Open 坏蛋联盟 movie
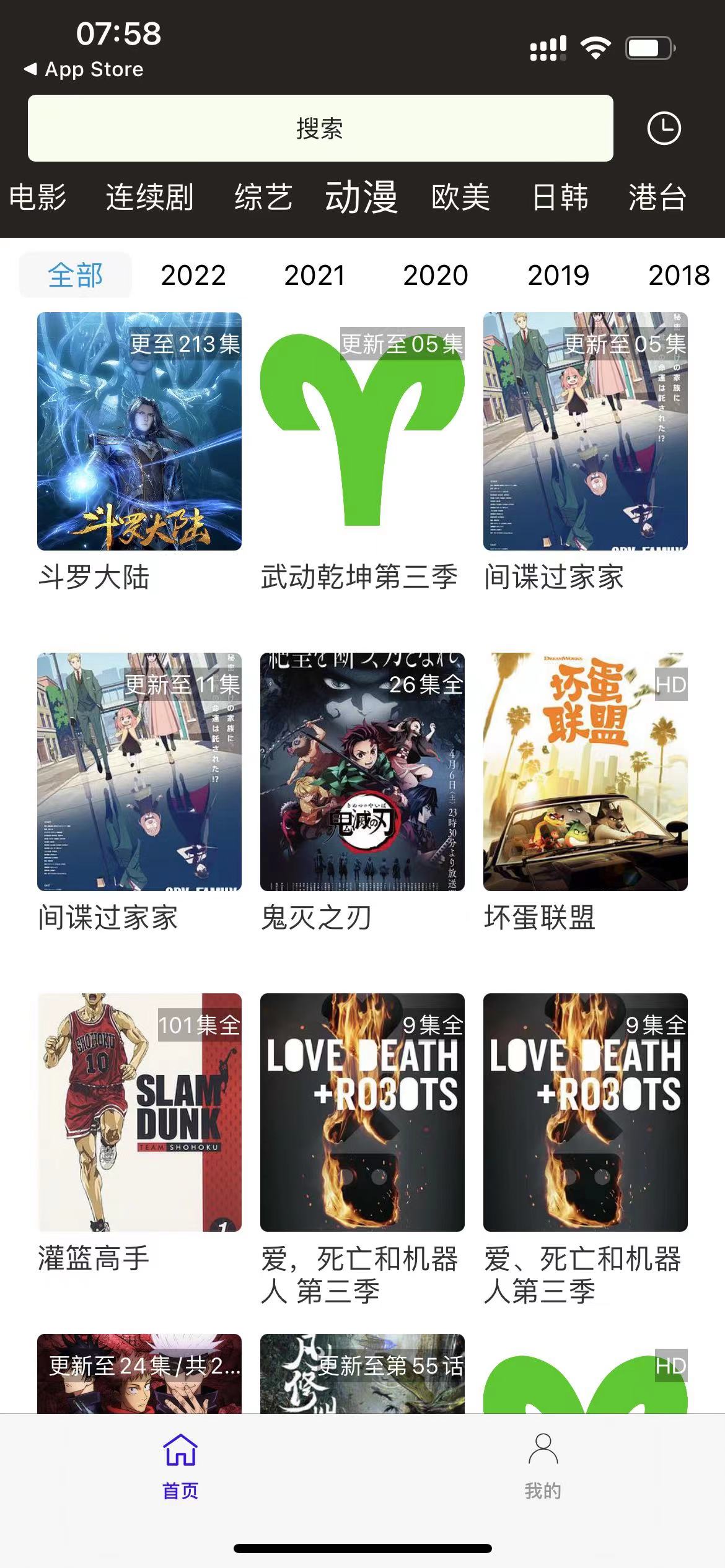Screen dimensions: 725x1568 click(586, 772)
